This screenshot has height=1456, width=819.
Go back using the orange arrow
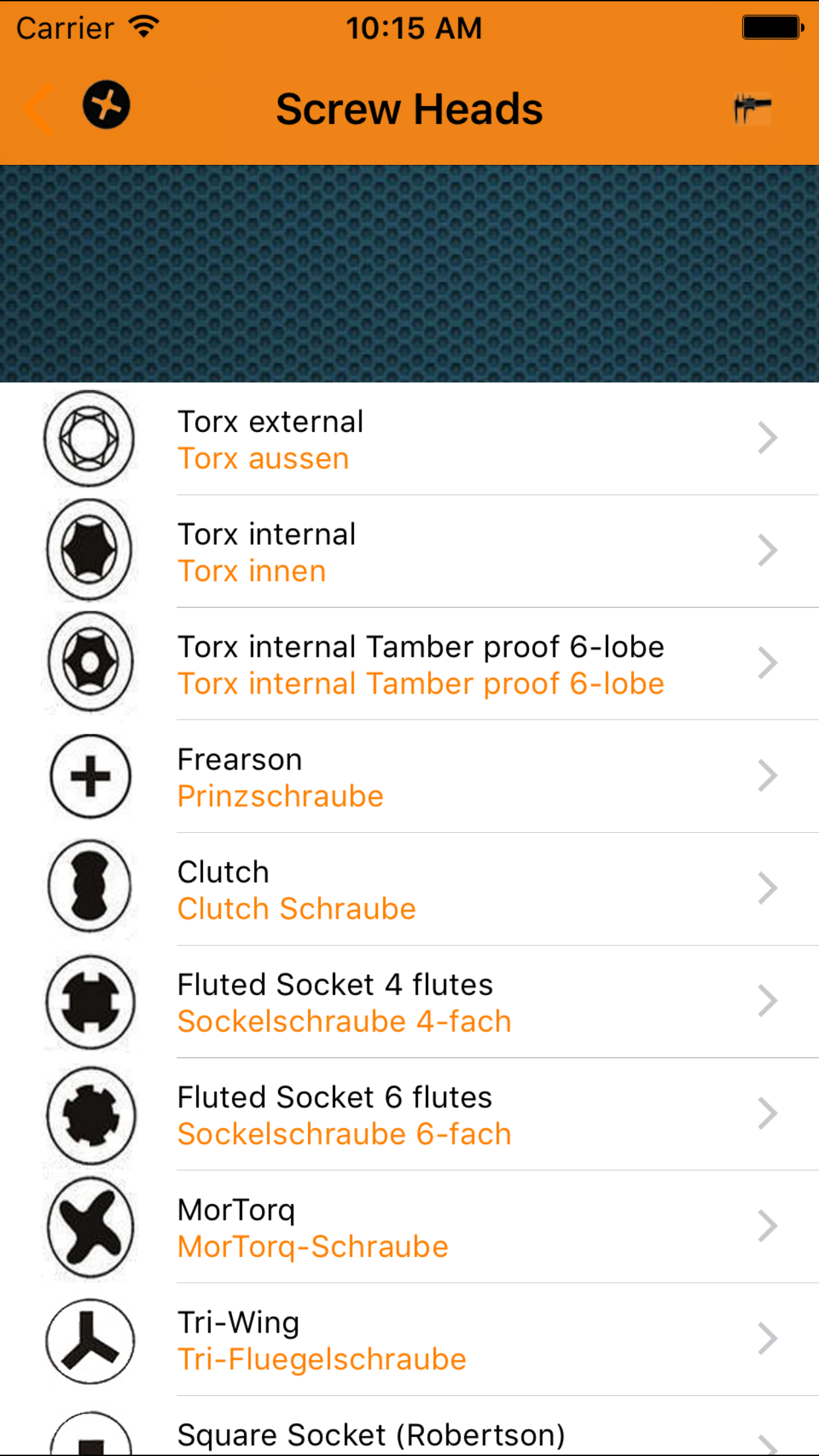click(x=38, y=109)
